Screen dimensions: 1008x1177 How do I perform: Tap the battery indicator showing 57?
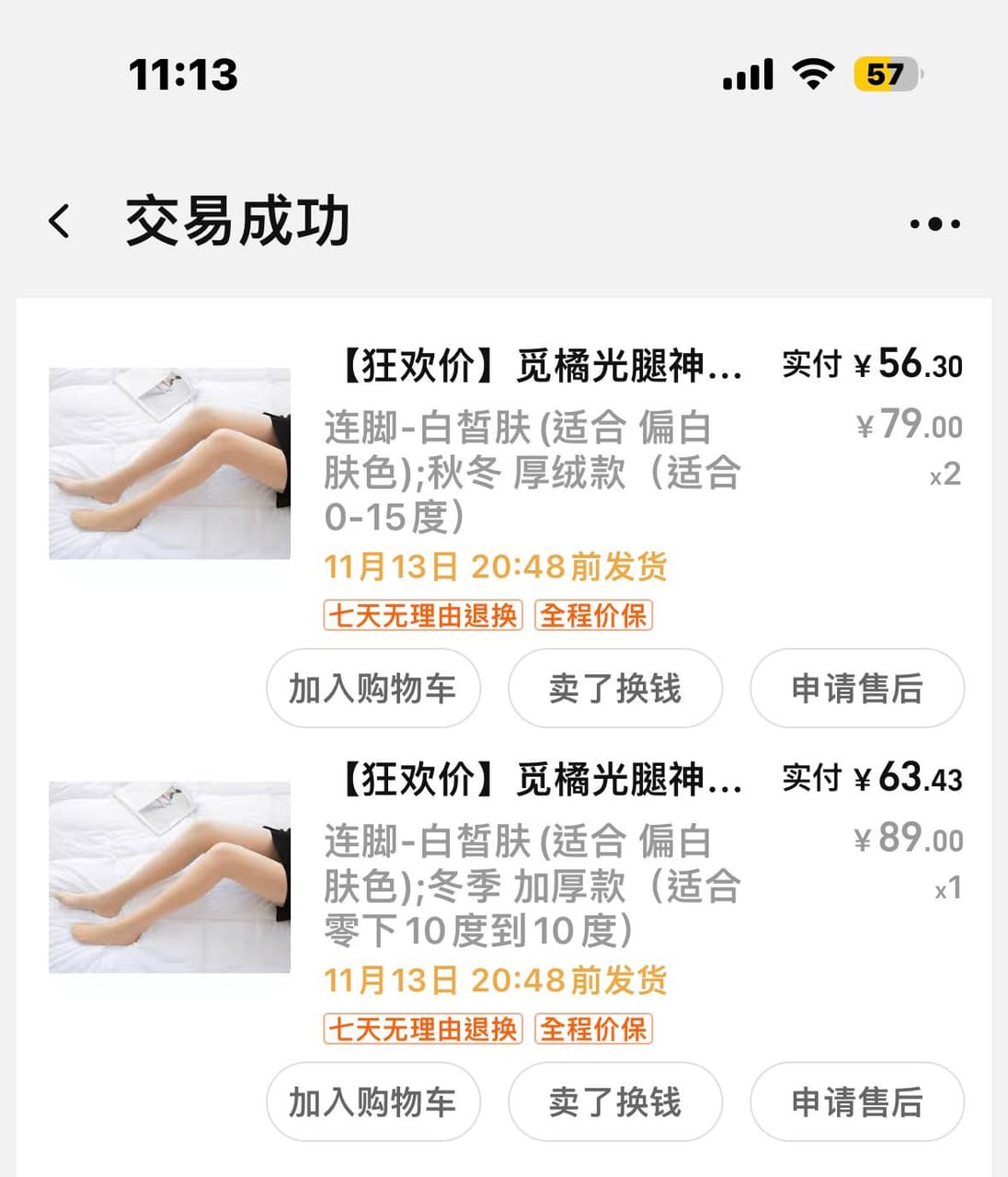[x=883, y=76]
